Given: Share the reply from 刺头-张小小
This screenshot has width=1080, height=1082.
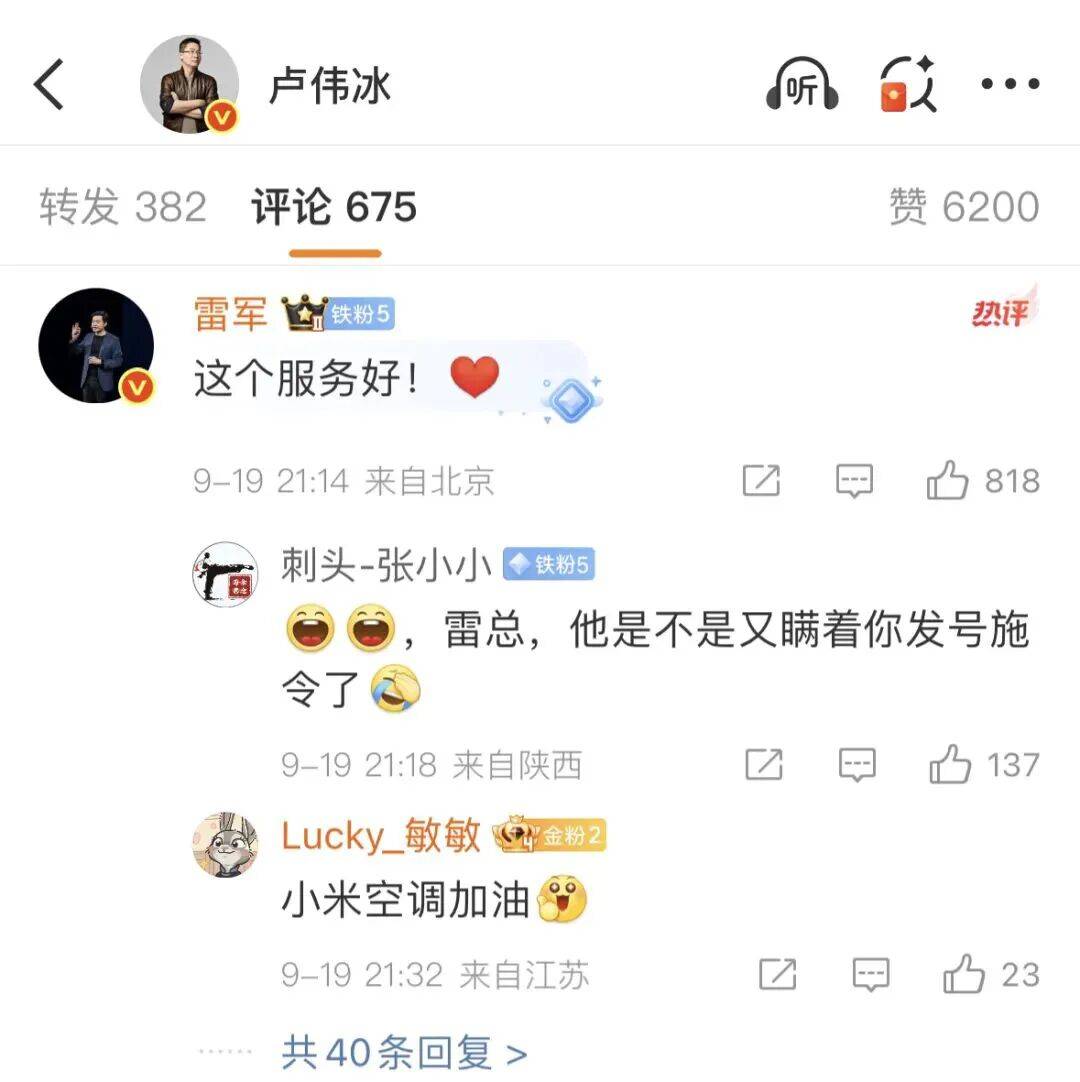Looking at the screenshot, I should 764,765.
